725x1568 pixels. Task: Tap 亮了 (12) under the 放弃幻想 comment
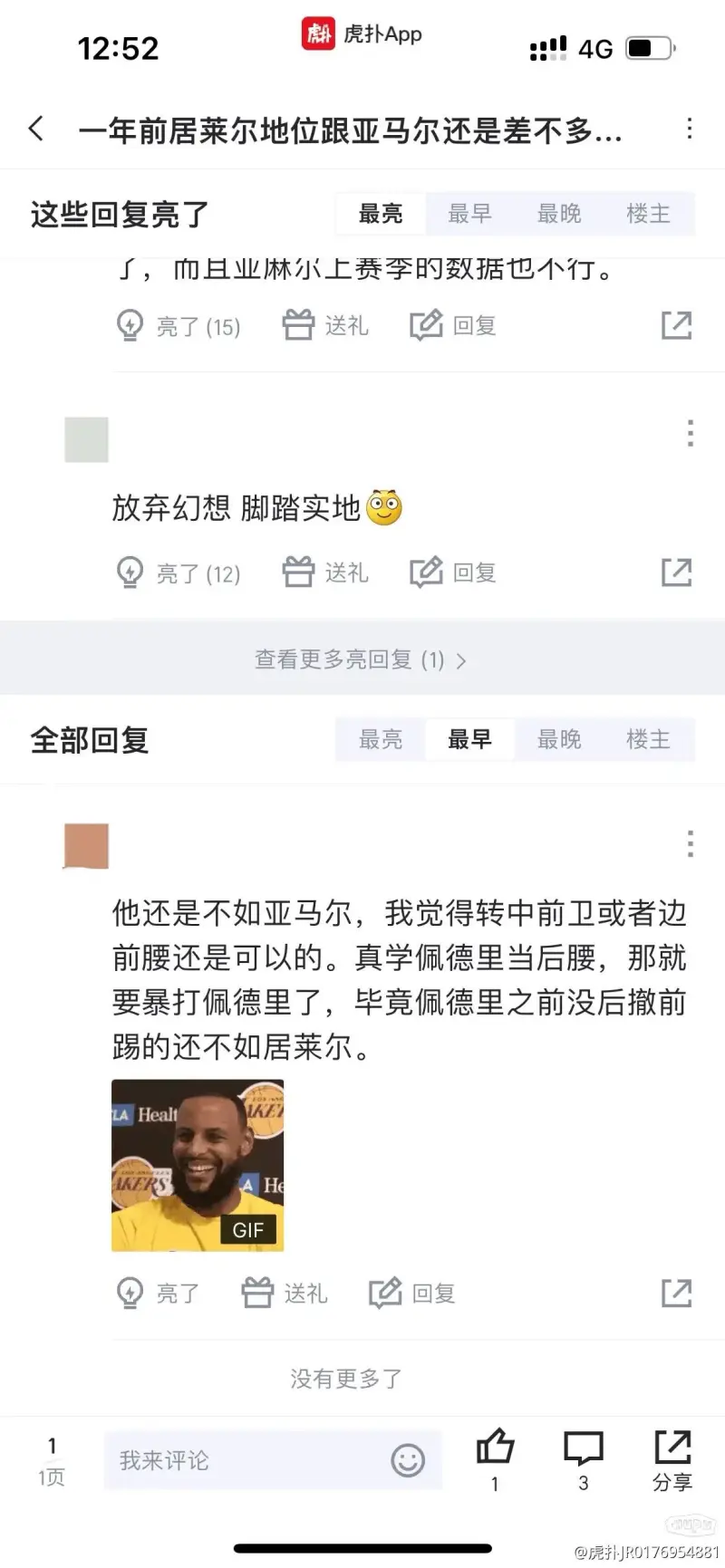click(179, 573)
